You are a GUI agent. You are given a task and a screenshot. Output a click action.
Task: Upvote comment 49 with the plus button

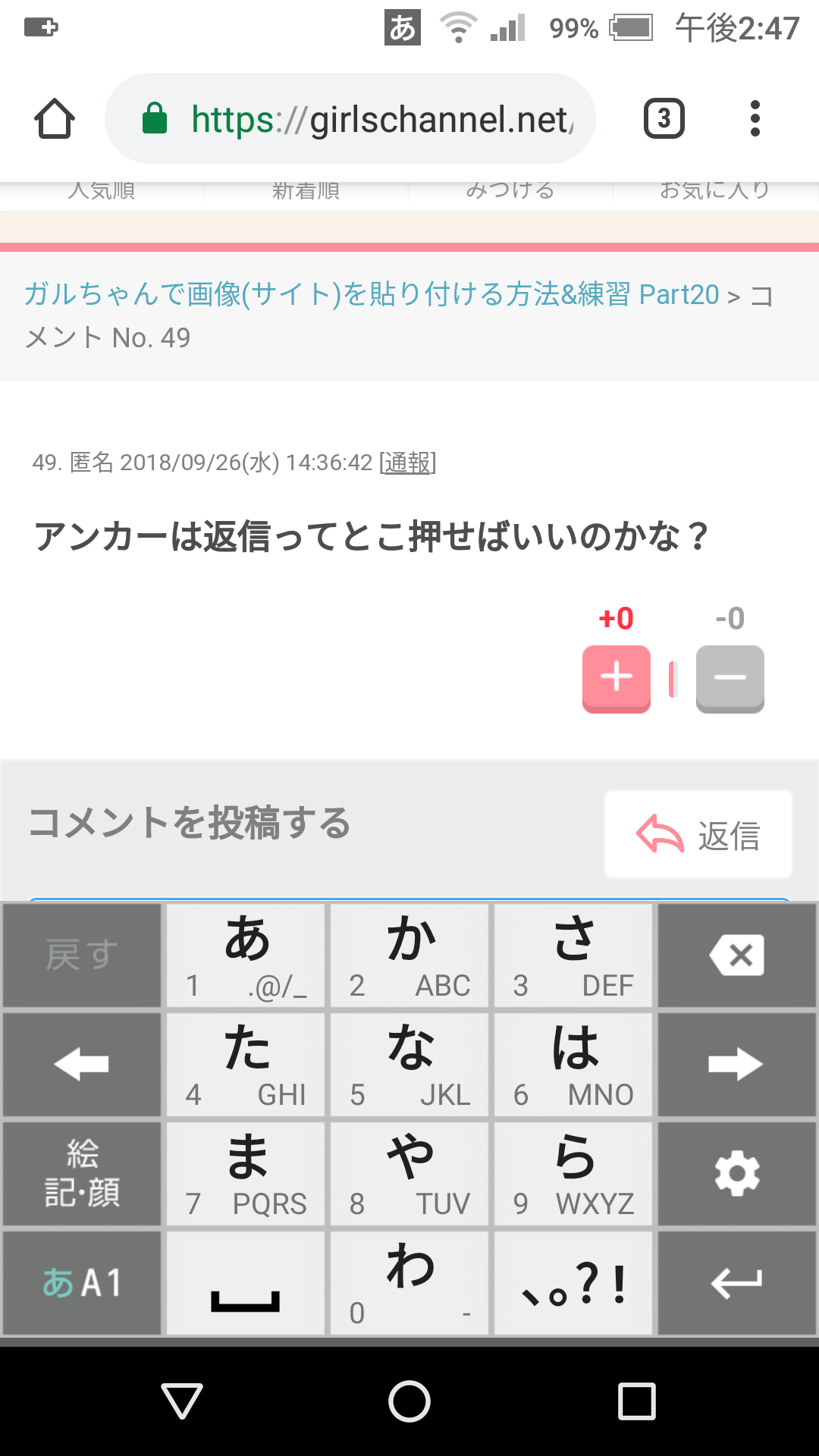click(x=616, y=678)
